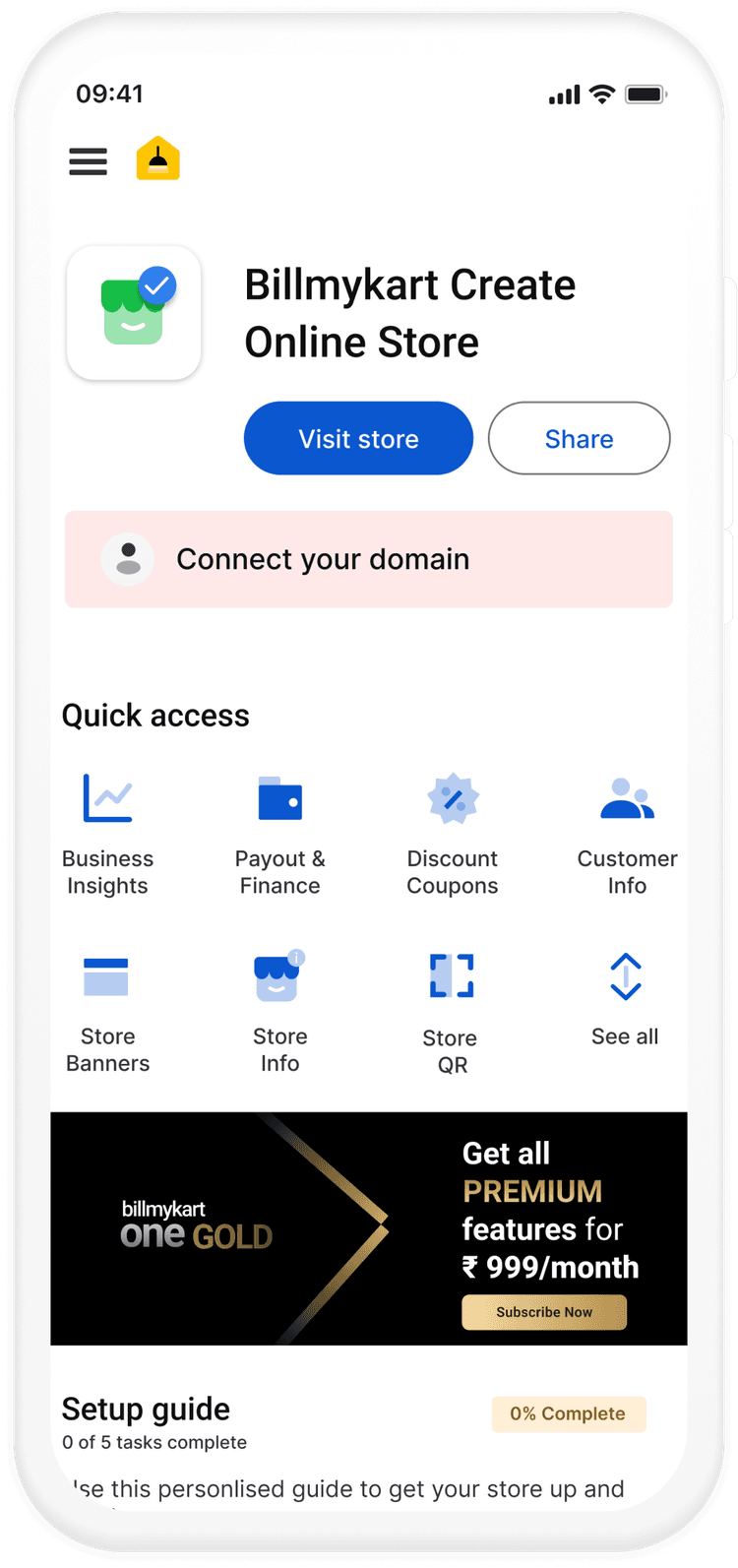Open Store Banners
The width and height of the screenshot is (738, 1568).
coord(107,1010)
